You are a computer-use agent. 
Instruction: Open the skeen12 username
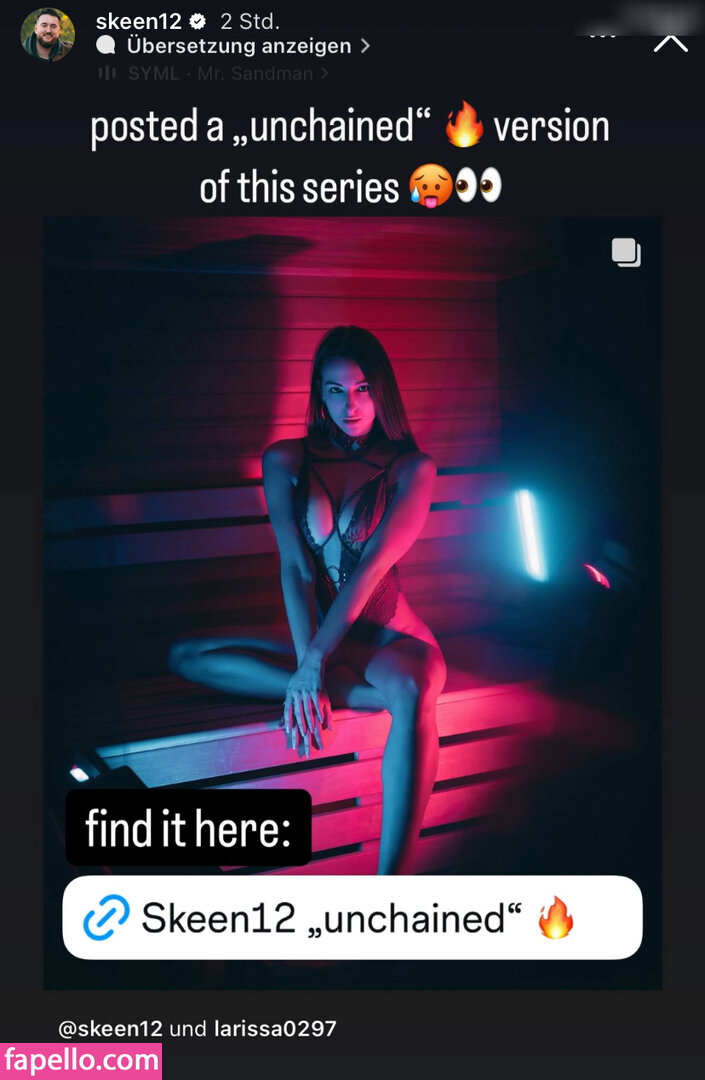138,21
